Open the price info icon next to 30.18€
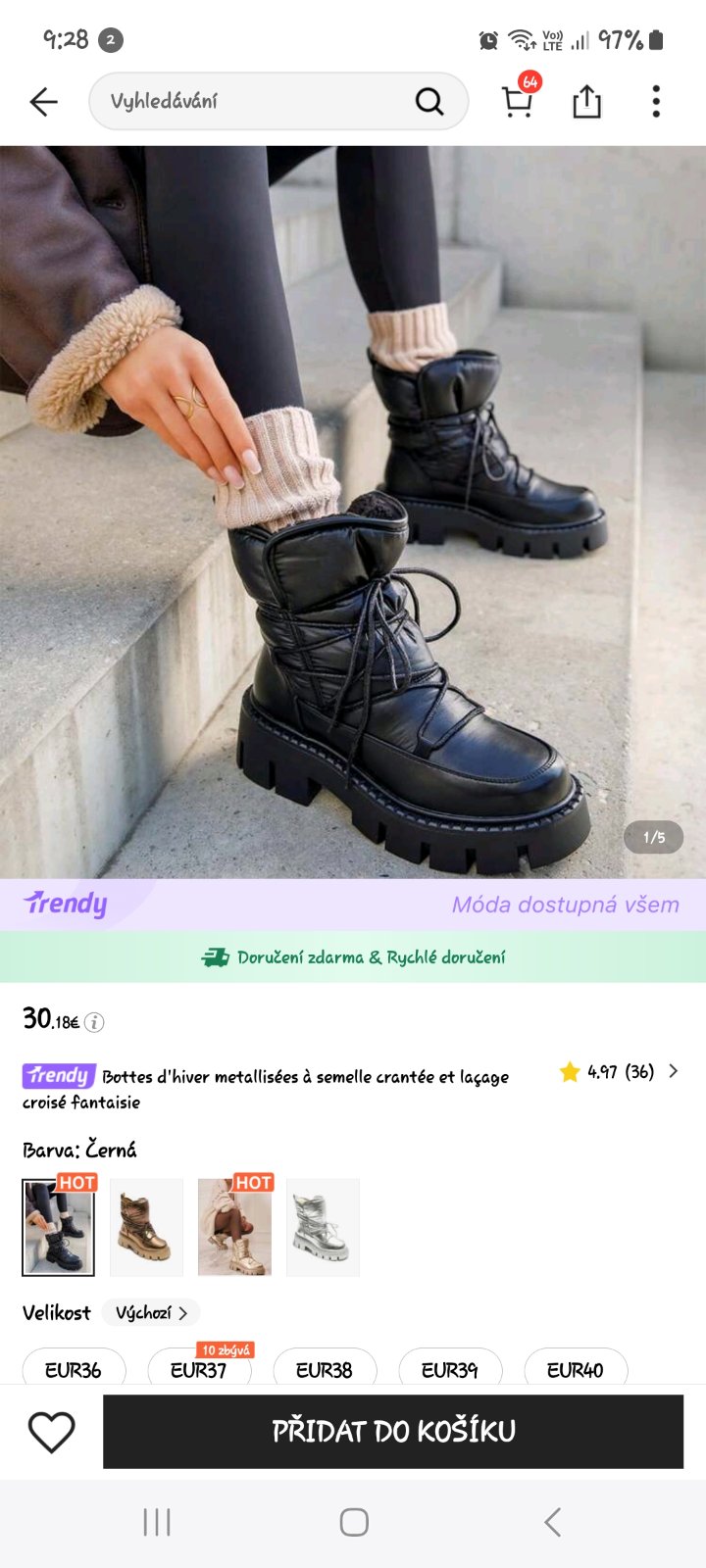The image size is (706, 1568). [94, 1022]
